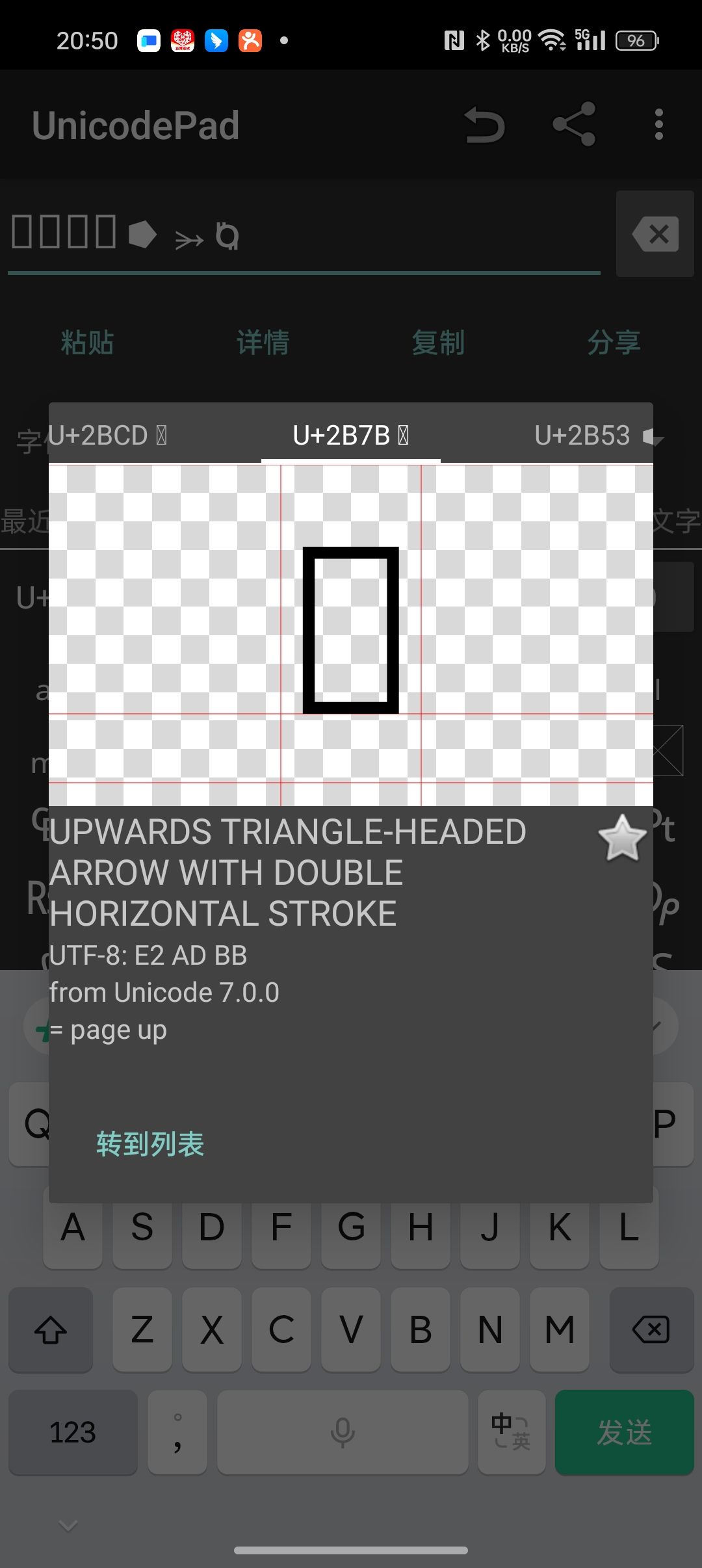Image resolution: width=702 pixels, height=1568 pixels.
Task: Delete a character with the clear button
Action: point(655,234)
